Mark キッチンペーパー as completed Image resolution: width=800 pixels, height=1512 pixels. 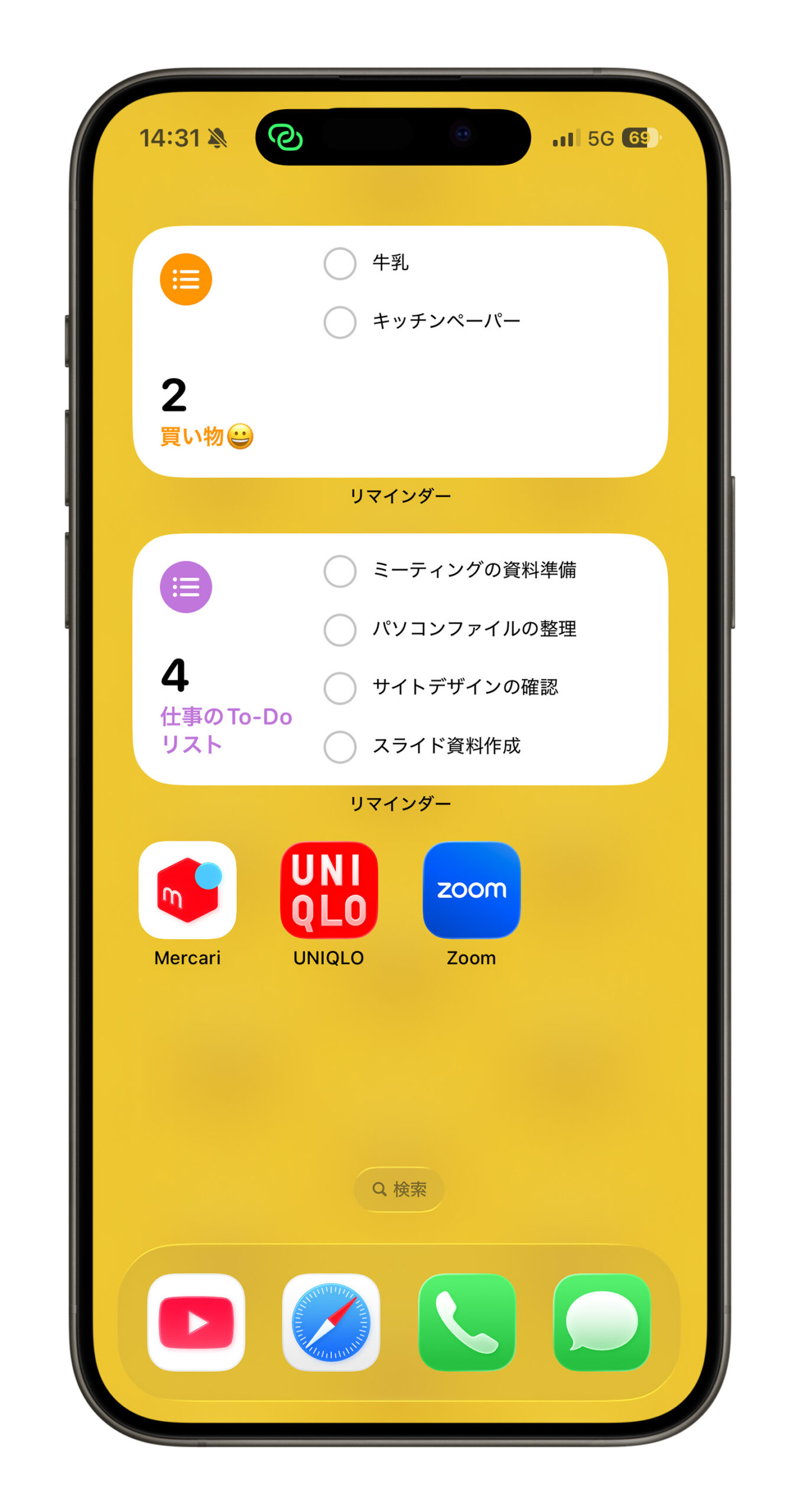tap(340, 322)
